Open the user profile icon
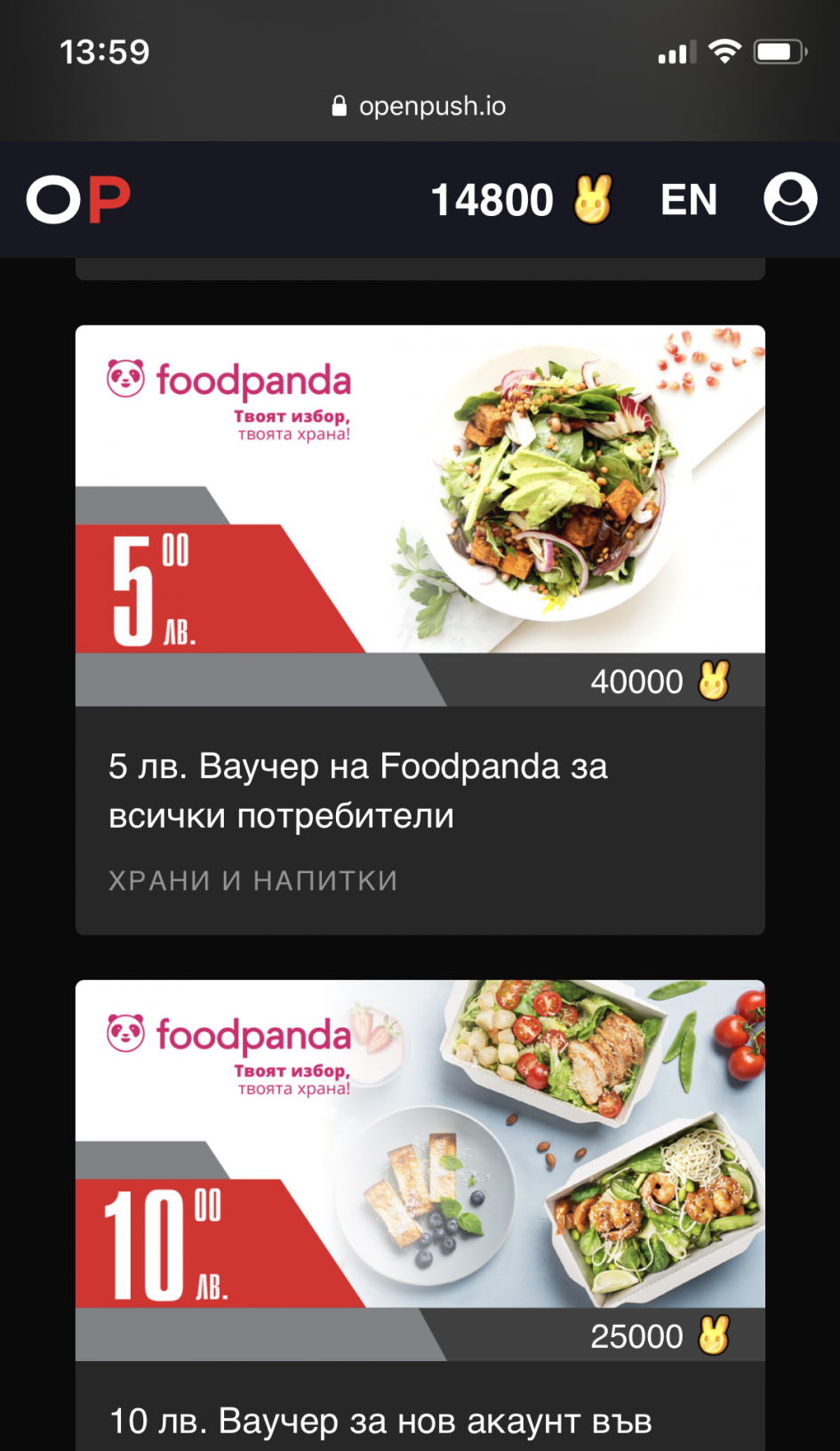 point(790,199)
